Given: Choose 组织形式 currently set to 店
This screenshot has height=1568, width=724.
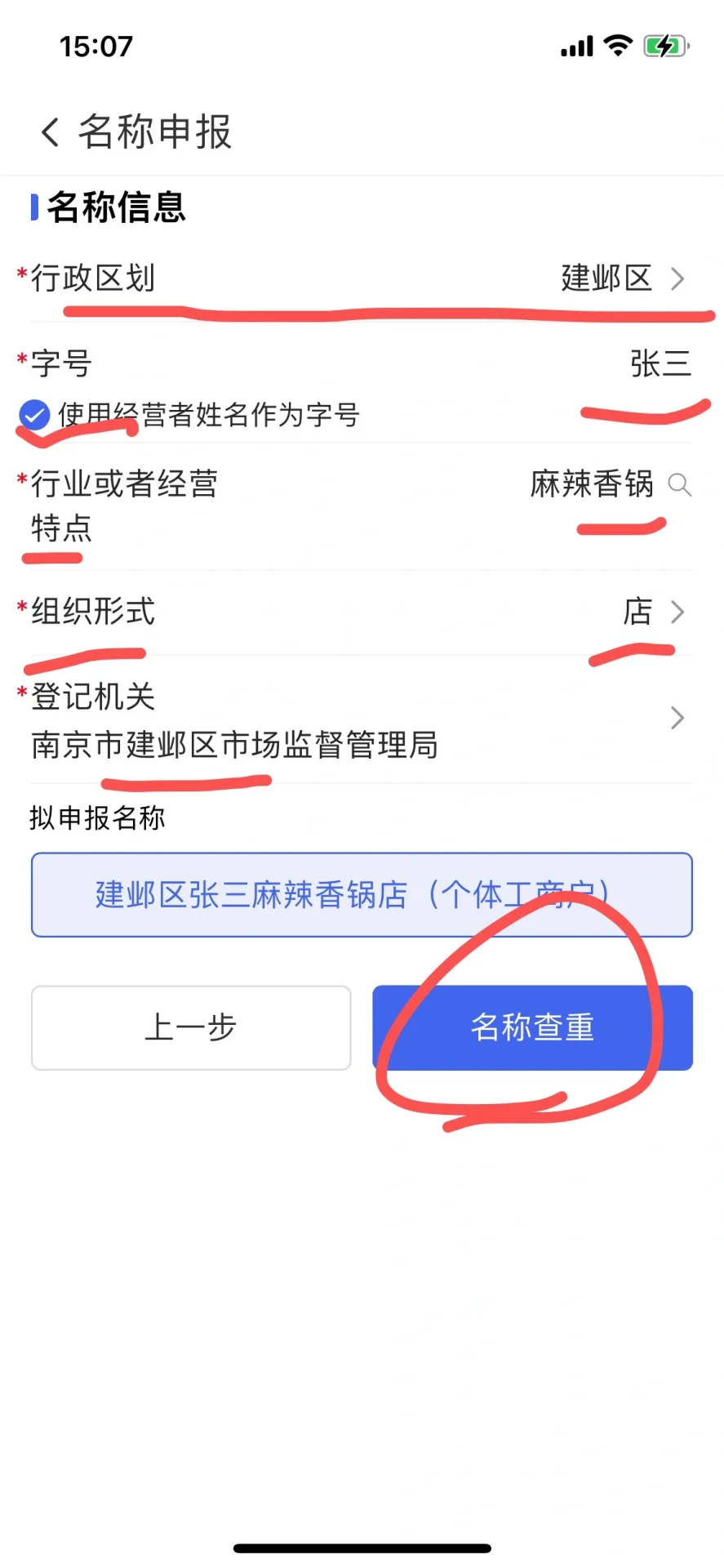Looking at the screenshot, I should 653,612.
